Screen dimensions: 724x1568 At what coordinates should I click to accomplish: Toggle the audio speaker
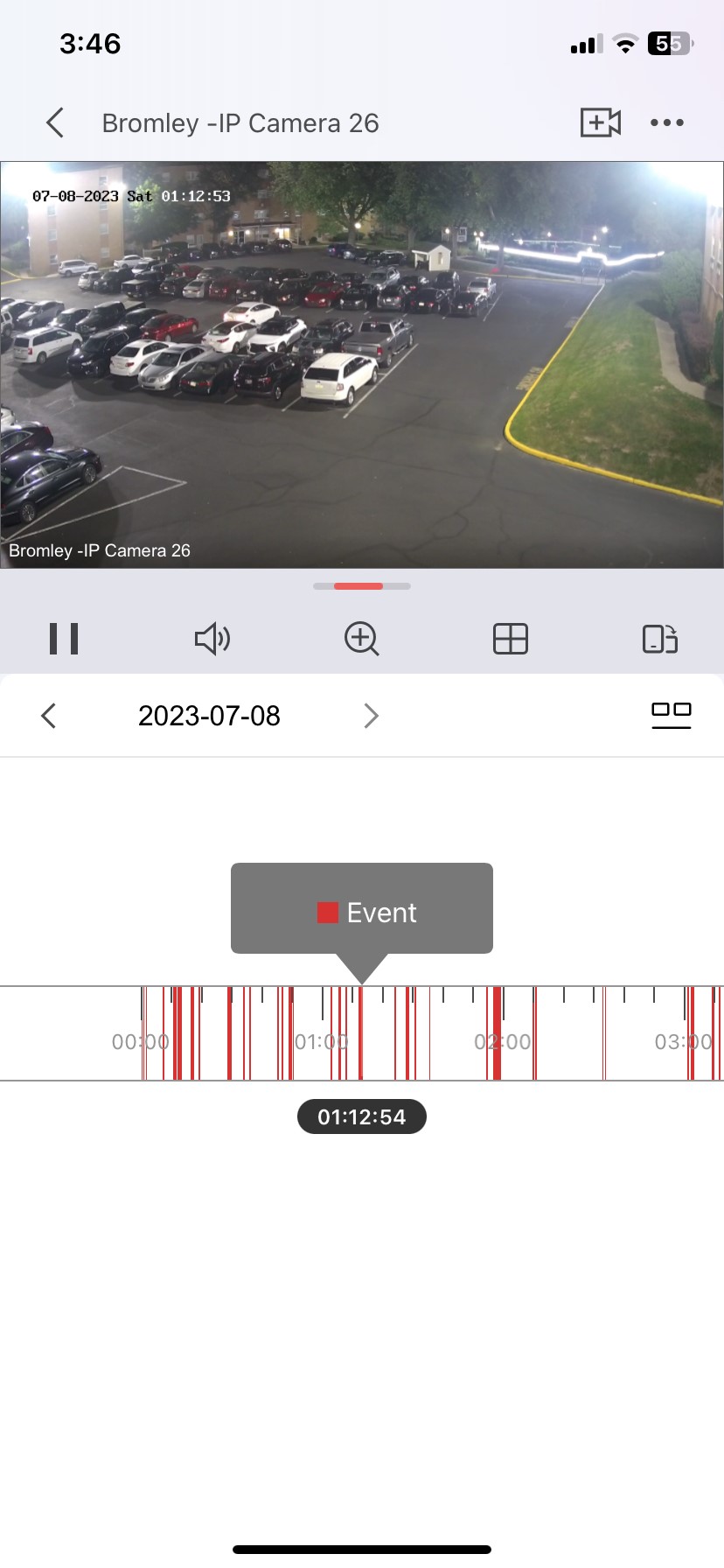coord(212,639)
